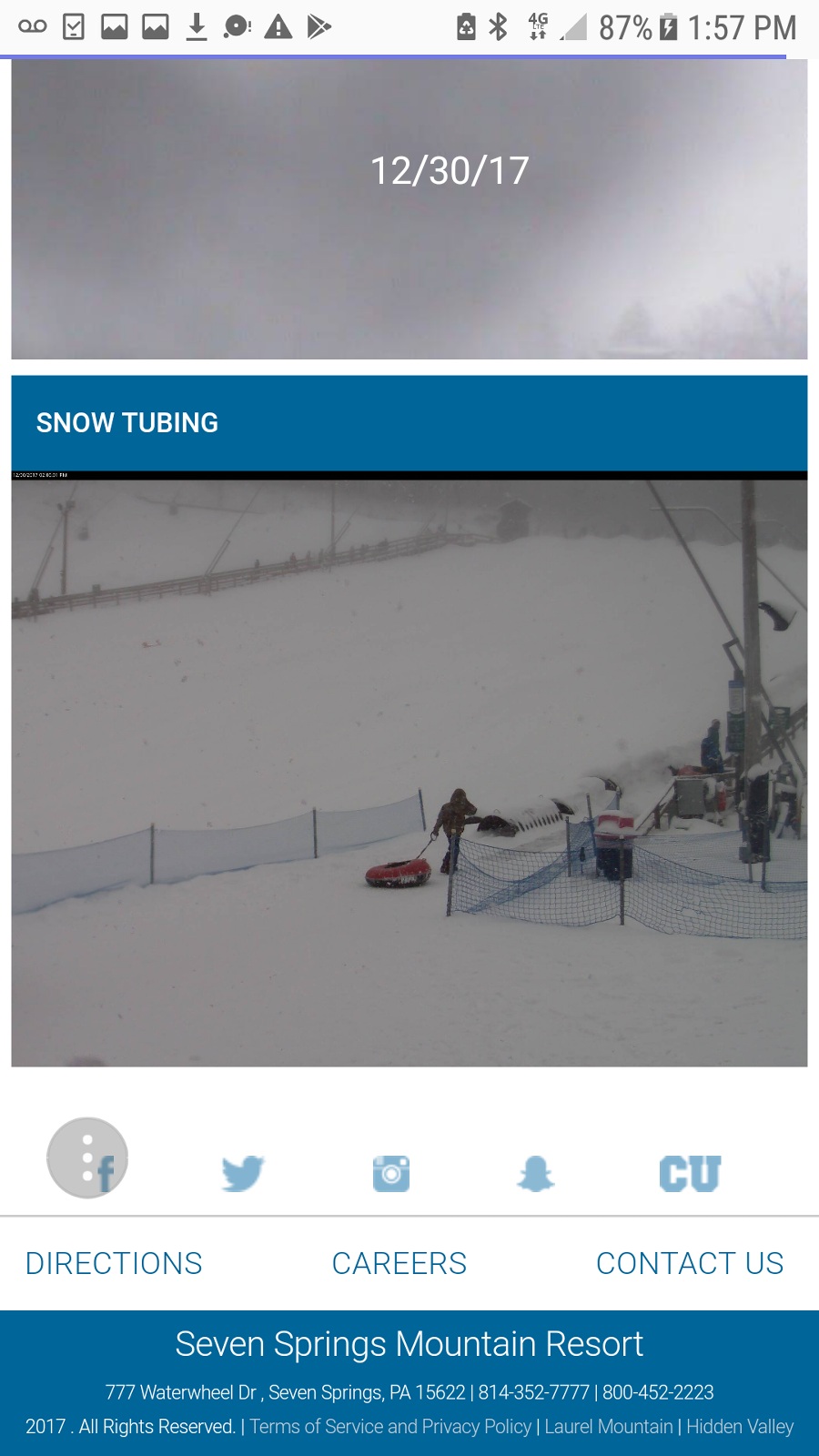Open the Instagram profile

click(x=391, y=1173)
